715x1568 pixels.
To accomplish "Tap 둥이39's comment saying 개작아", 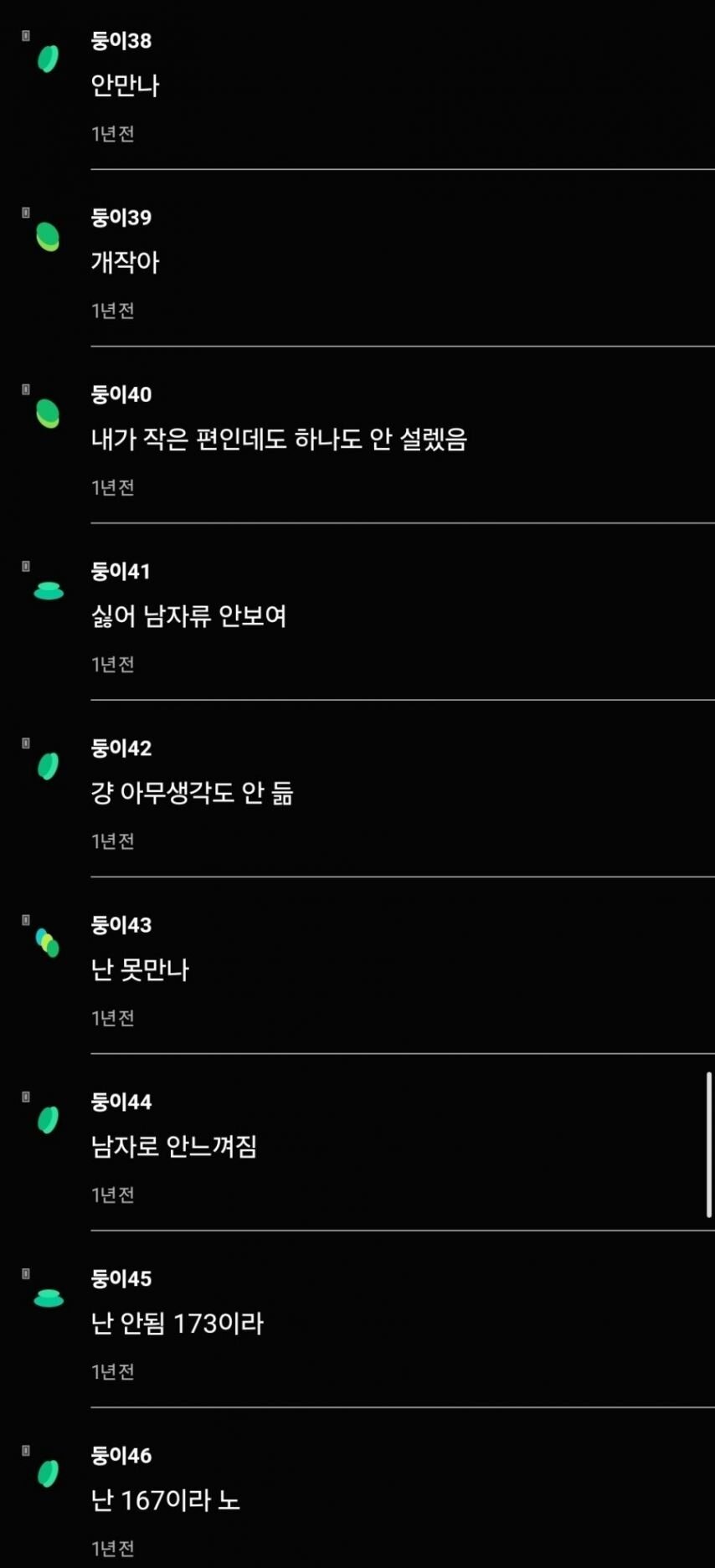I will tap(126, 262).
